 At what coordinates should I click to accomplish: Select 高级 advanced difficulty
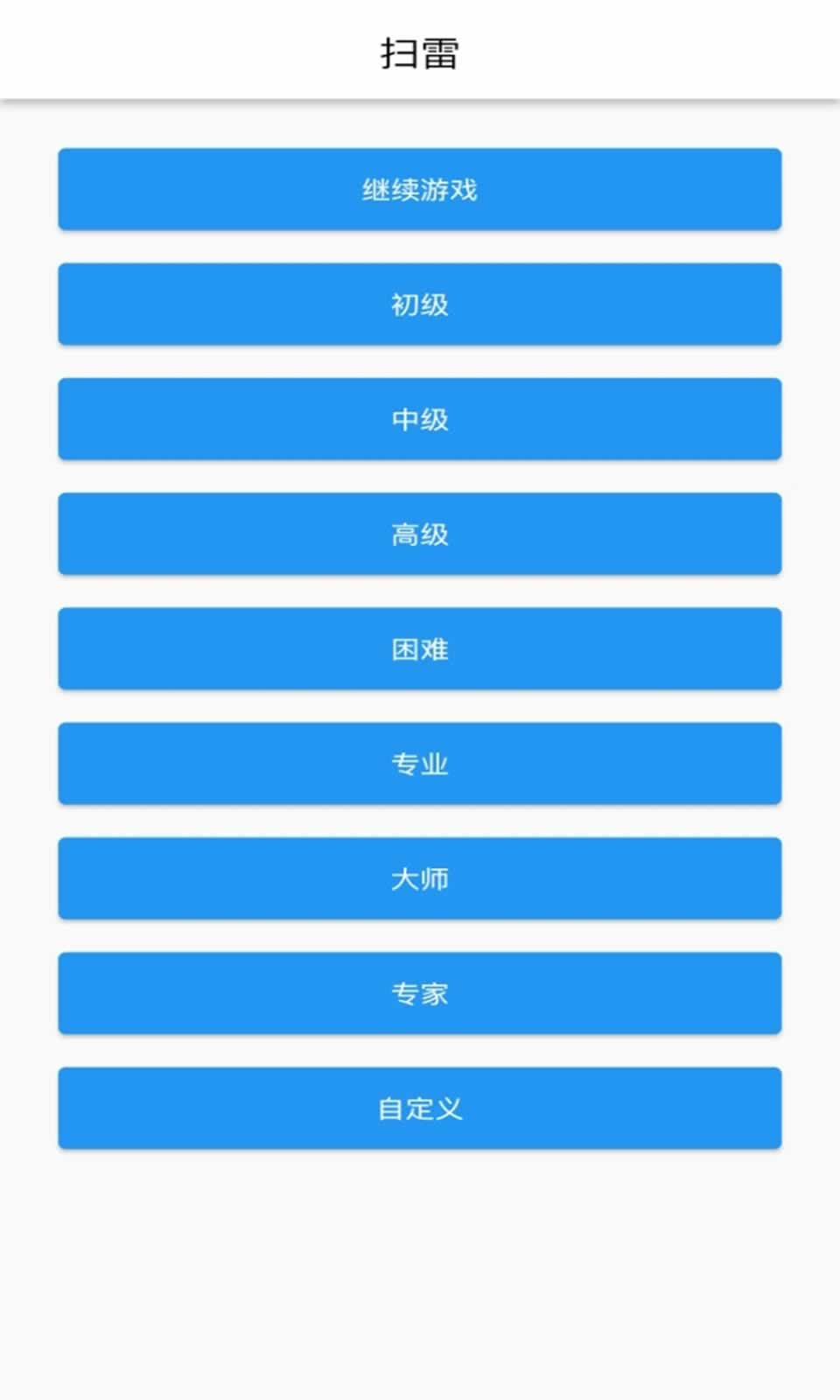click(x=420, y=534)
